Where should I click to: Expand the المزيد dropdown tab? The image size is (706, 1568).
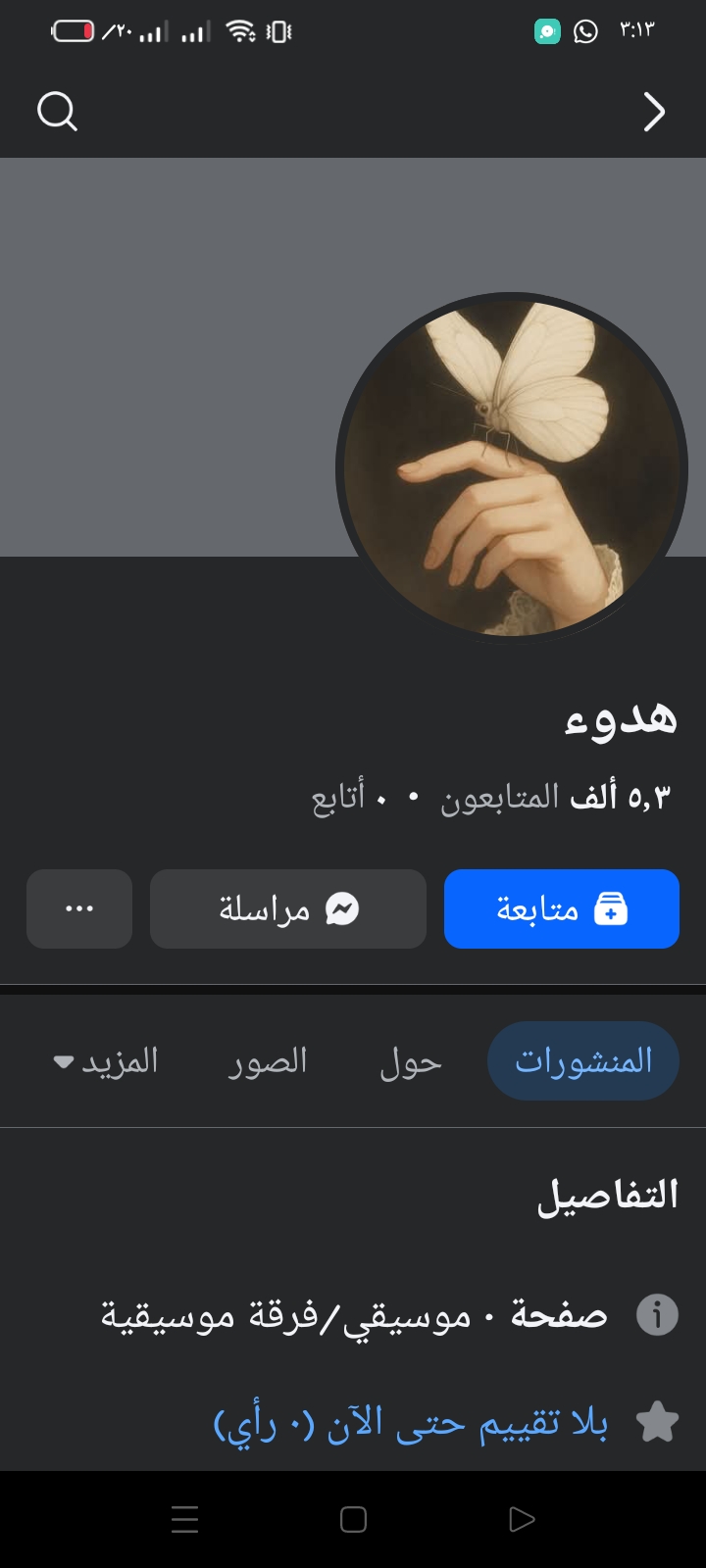[106, 1061]
